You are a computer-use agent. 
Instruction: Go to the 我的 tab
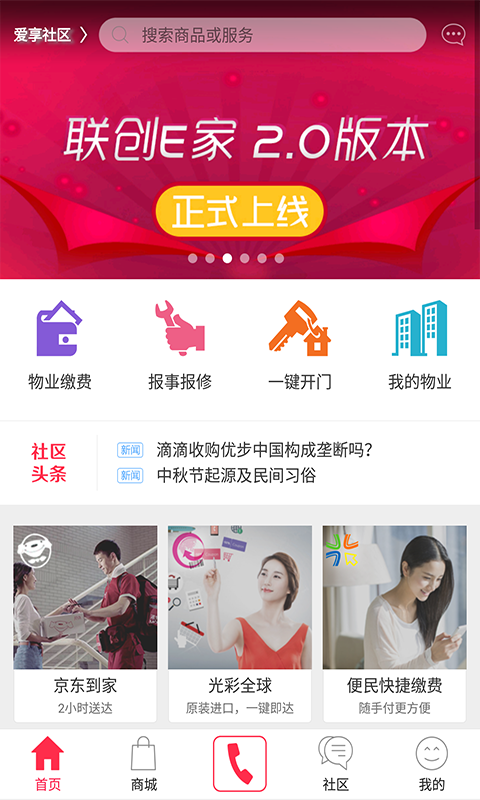432,764
